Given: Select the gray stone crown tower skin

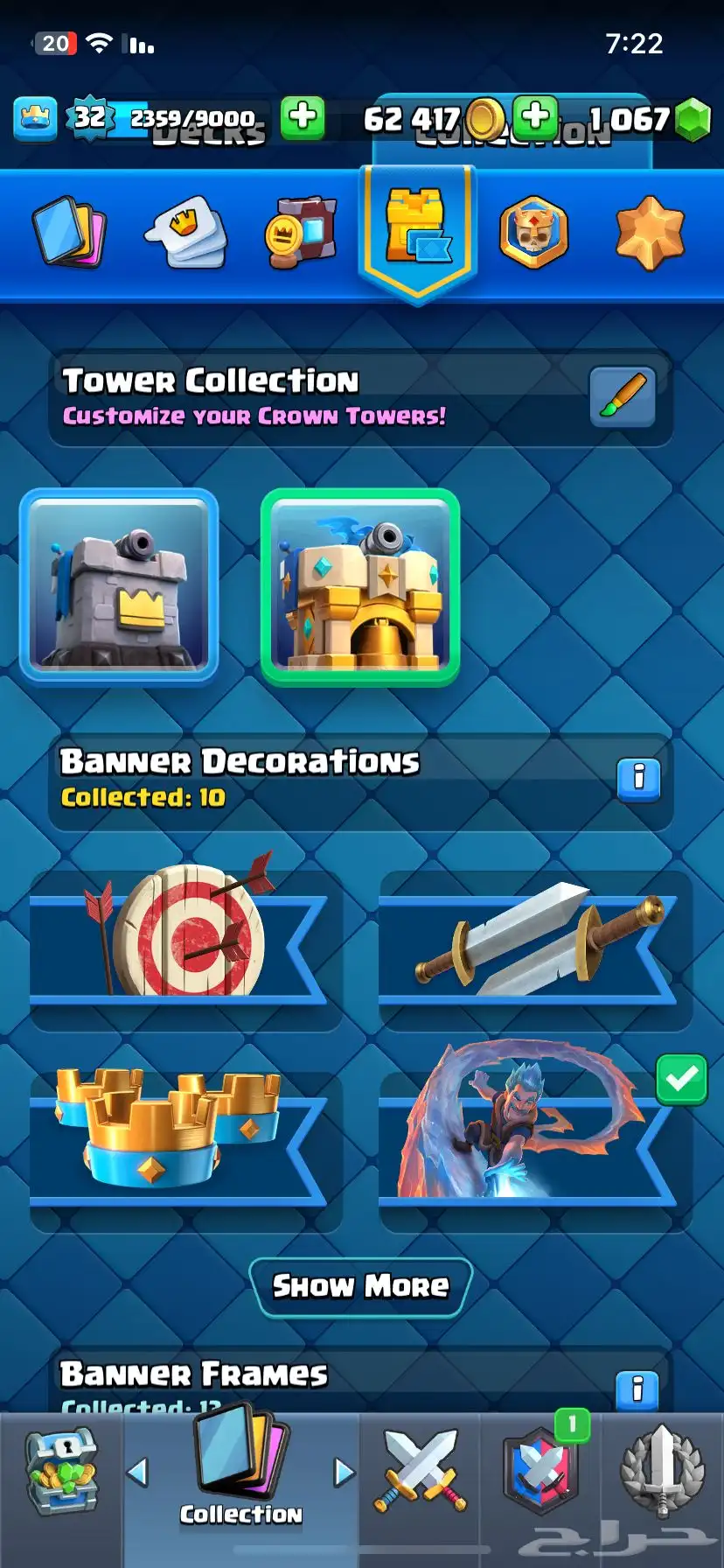Looking at the screenshot, I should point(120,584).
